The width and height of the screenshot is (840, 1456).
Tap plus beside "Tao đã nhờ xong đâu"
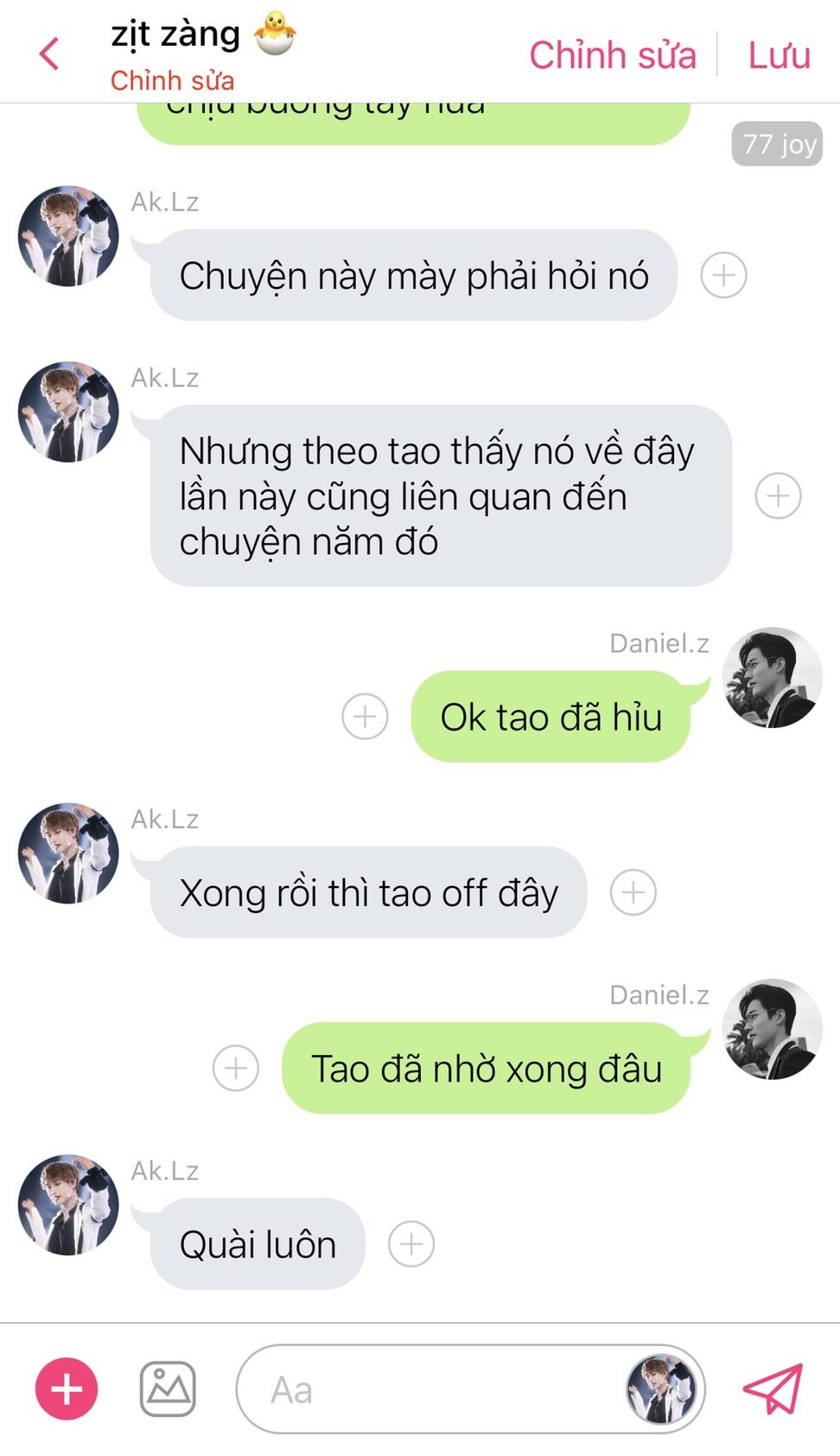[x=236, y=1069]
